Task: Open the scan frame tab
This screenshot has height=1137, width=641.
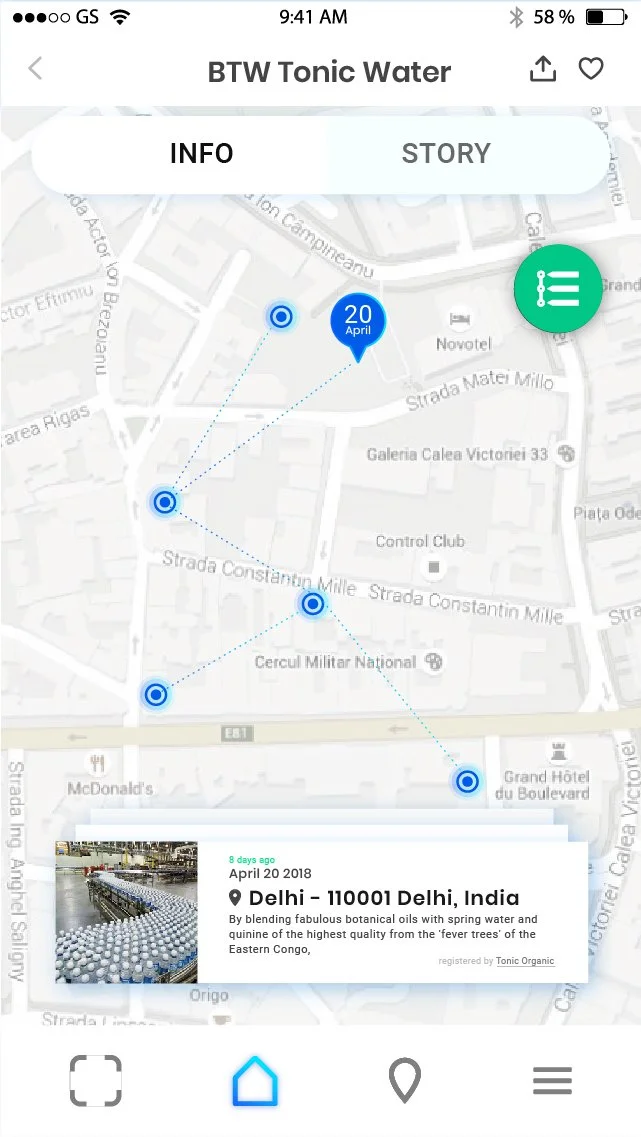Action: tap(96, 1080)
